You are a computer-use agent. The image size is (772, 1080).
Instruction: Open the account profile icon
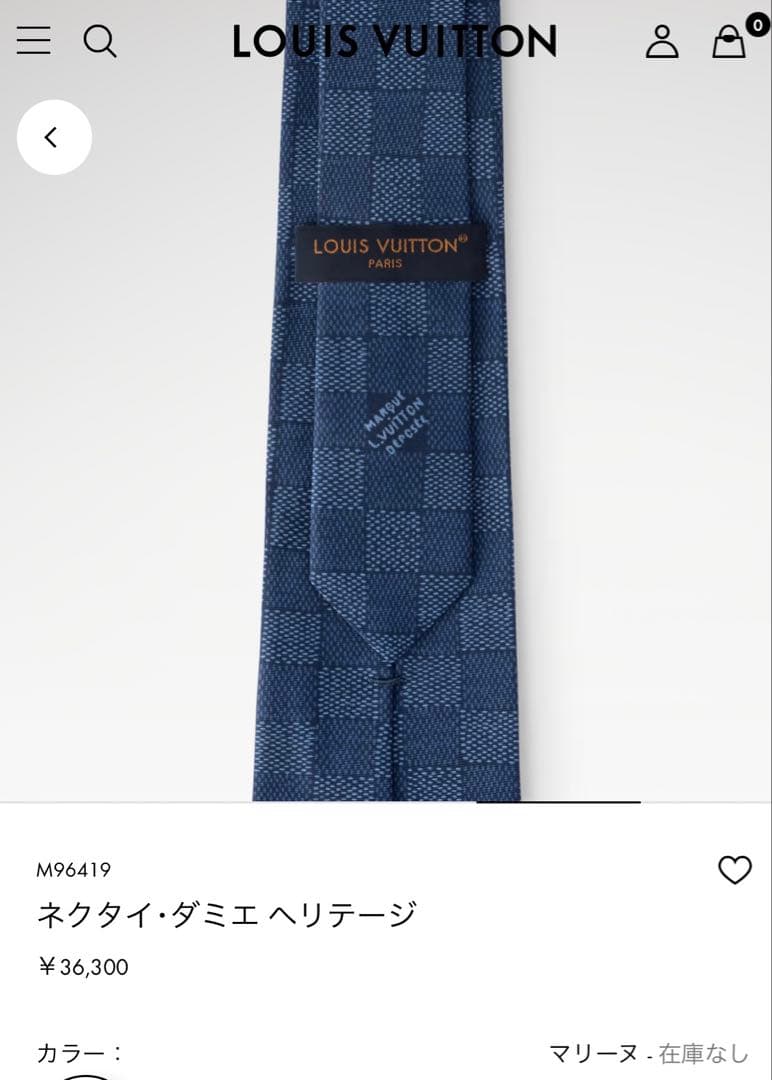point(660,42)
